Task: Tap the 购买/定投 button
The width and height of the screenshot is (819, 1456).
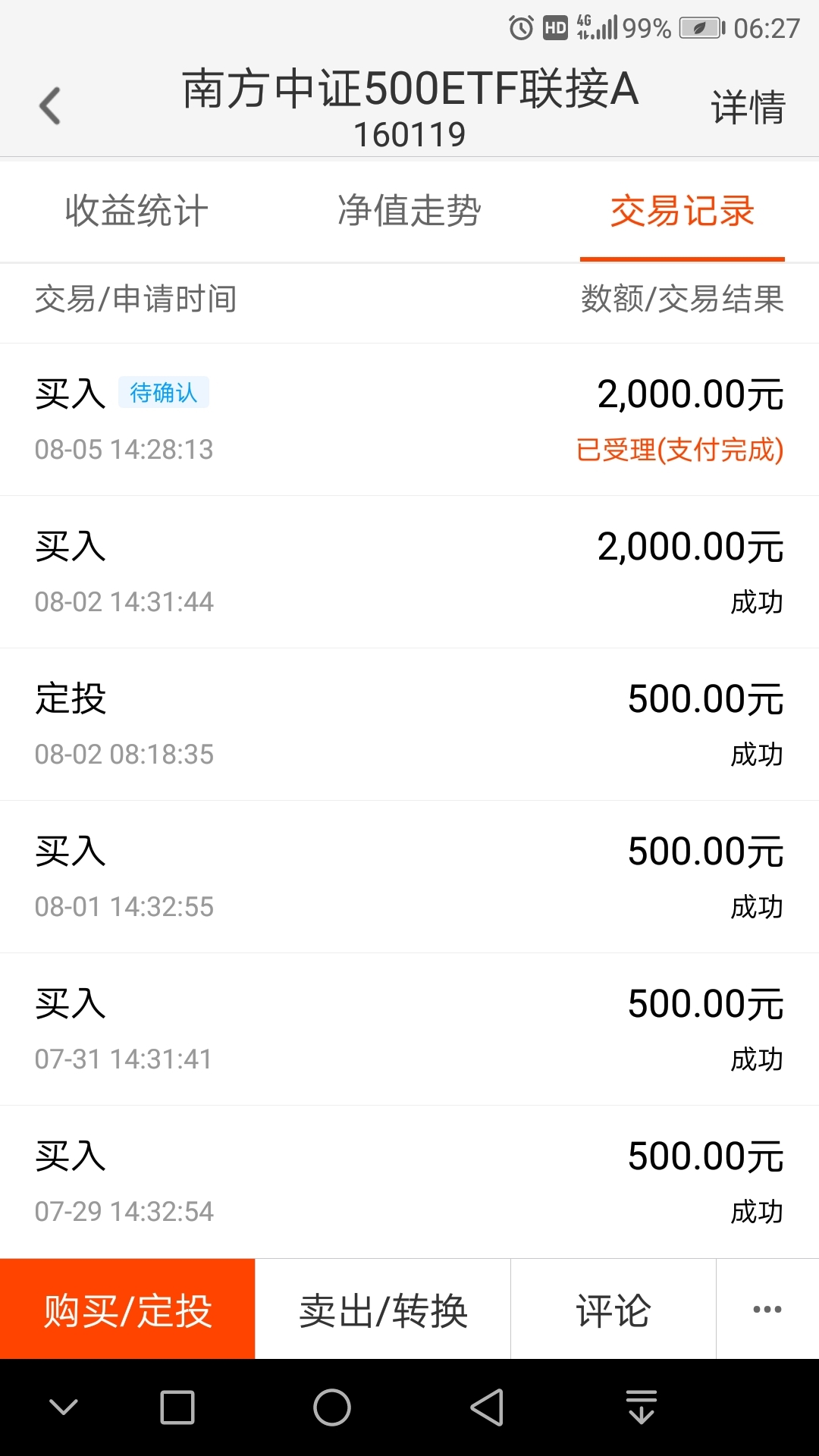Action: tap(127, 1309)
